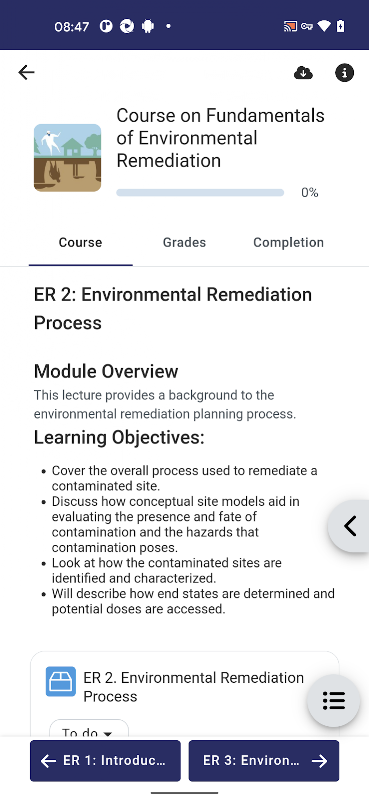Open the course index list button
Viewport: 369px width, 800px height.
pos(334,701)
